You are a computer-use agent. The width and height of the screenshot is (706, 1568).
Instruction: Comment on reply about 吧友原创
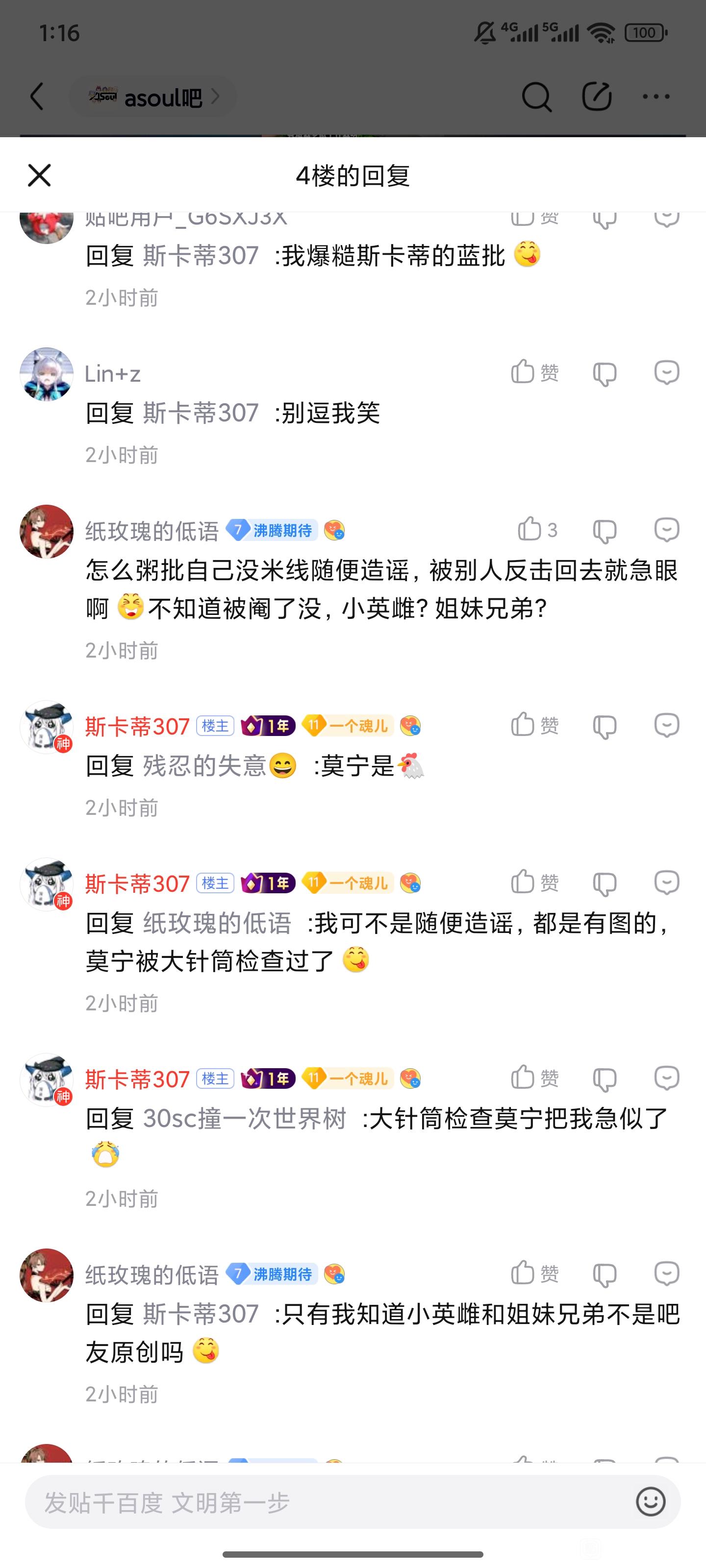point(666,1274)
